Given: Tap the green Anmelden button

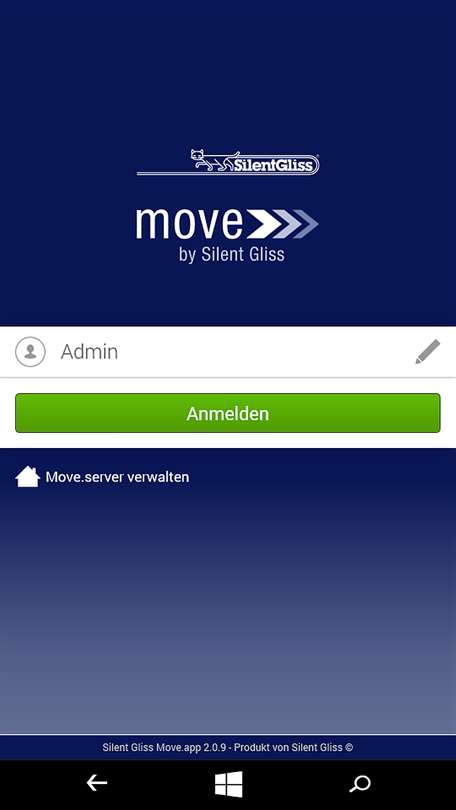Looking at the screenshot, I should [228, 413].
